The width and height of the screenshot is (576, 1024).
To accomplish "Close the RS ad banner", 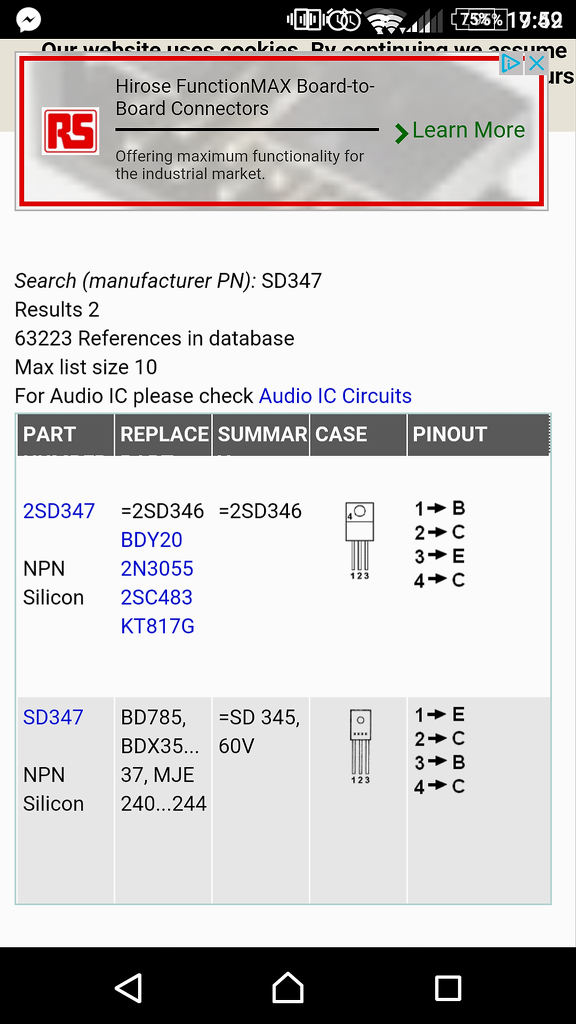I will coord(536,63).
